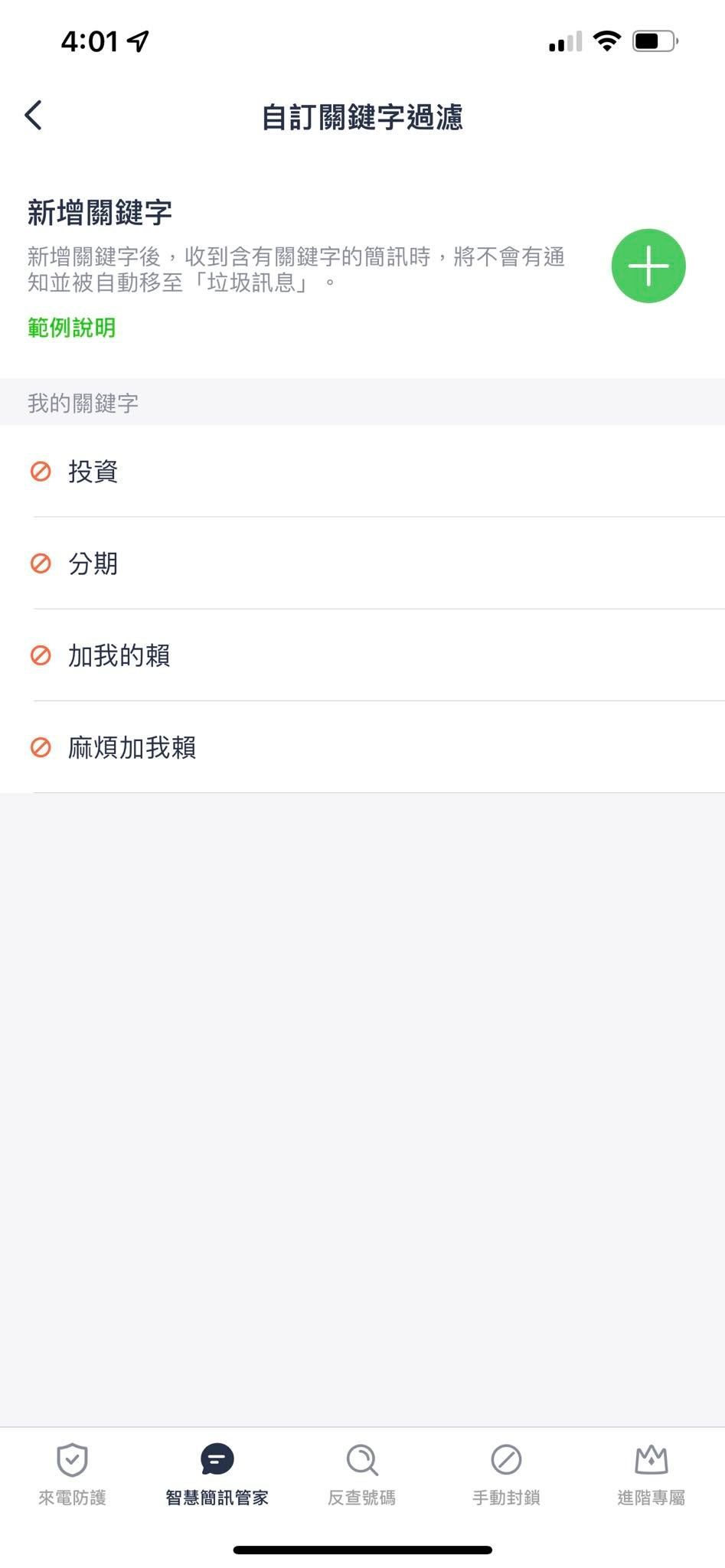Add a new keyword with the green plus button
Viewport: 725px width, 1568px height.
coord(648,266)
